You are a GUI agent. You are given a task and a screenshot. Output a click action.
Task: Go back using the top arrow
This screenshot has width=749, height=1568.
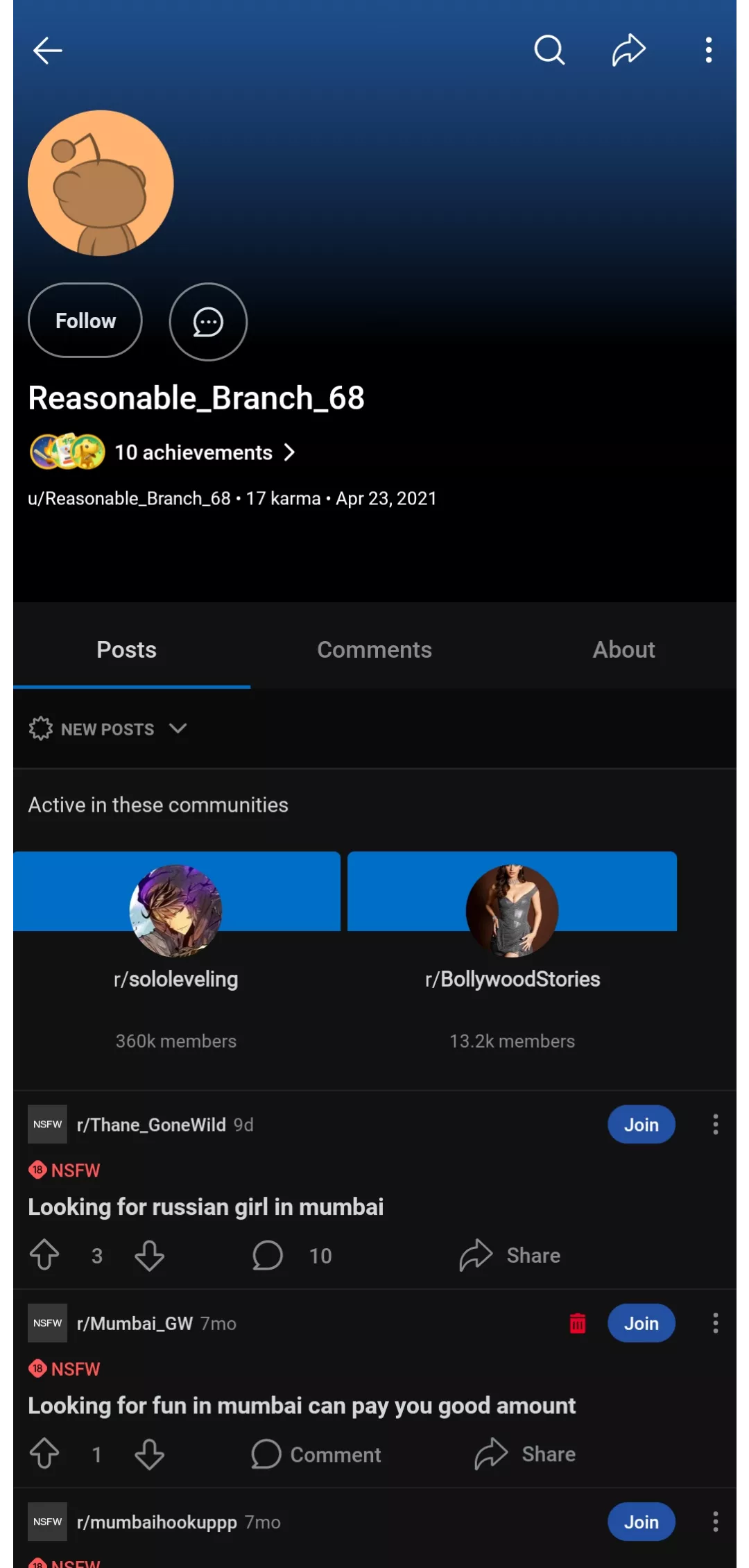click(47, 50)
